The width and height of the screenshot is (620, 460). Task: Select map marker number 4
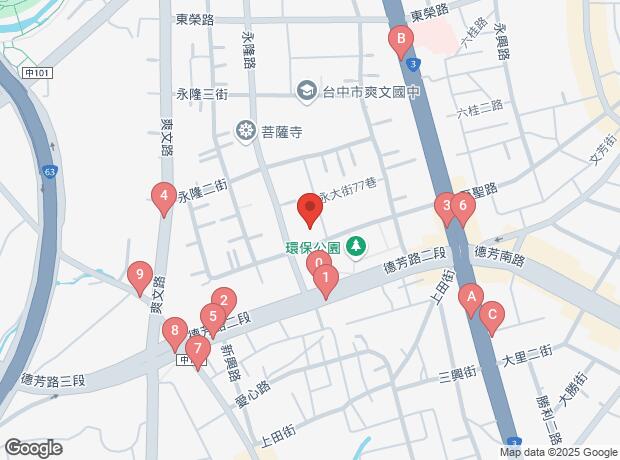click(163, 196)
